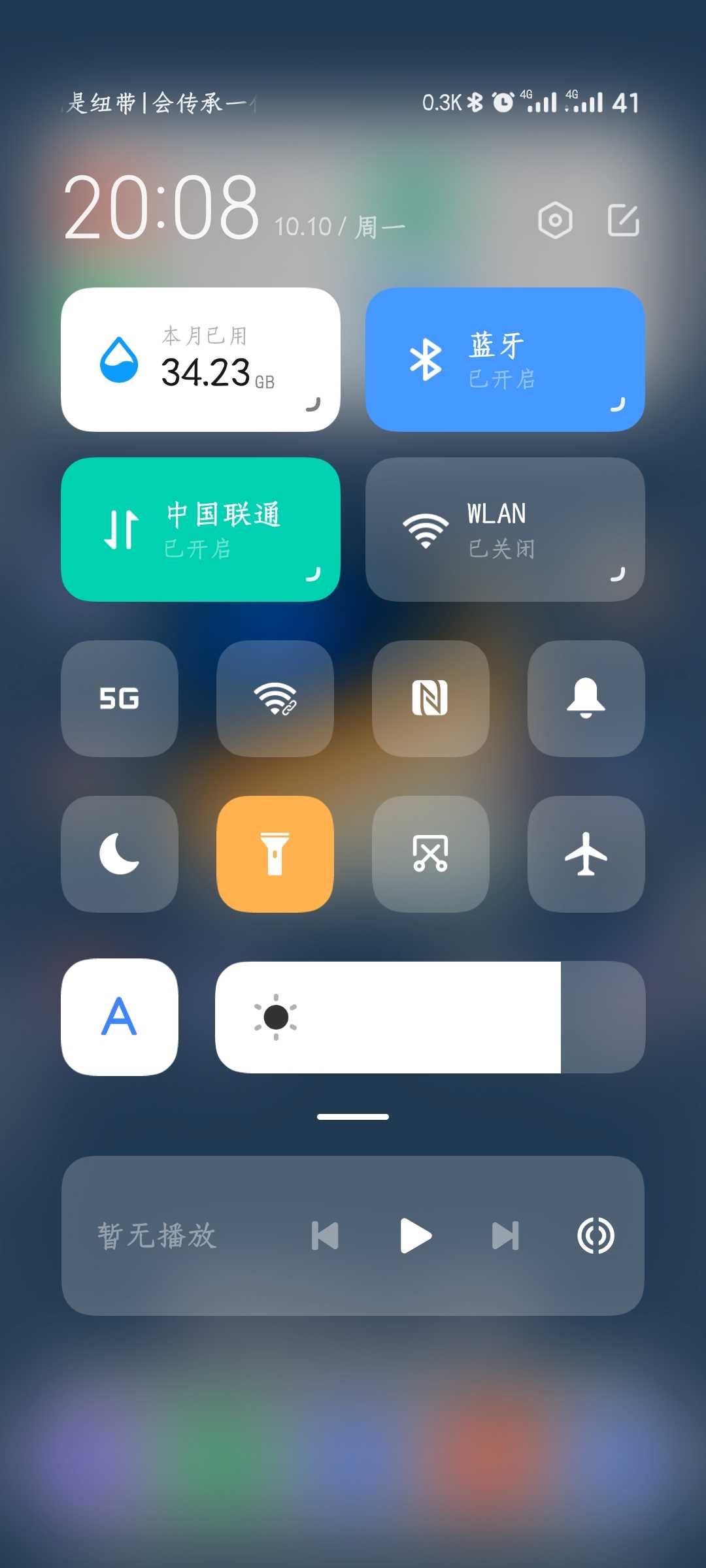
Task: Edit control center tiles
Action: (x=623, y=220)
